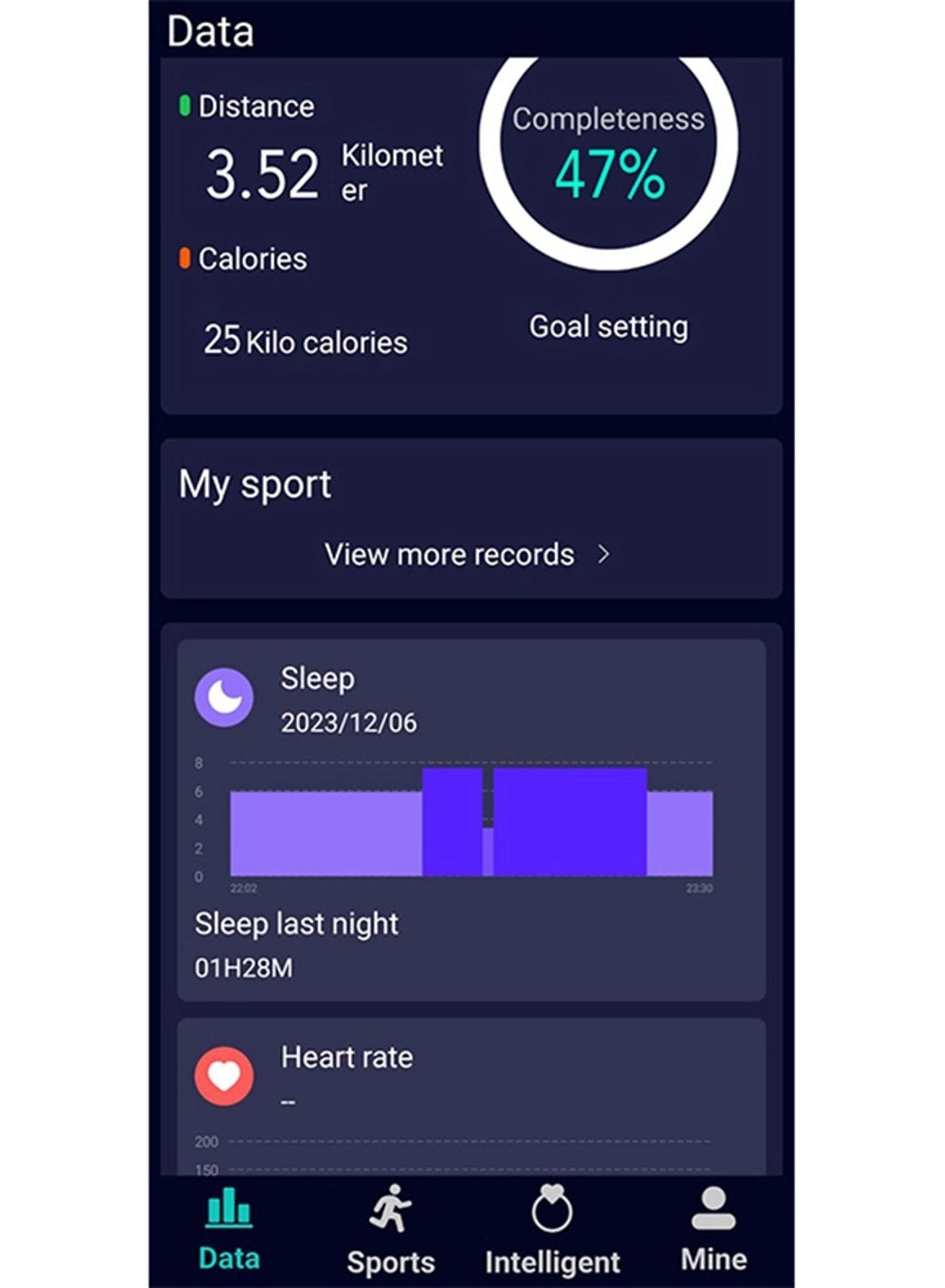This screenshot has height=1288, width=945.
Task: Tap the red heart icon in Heart rate card
Action: (224, 1075)
